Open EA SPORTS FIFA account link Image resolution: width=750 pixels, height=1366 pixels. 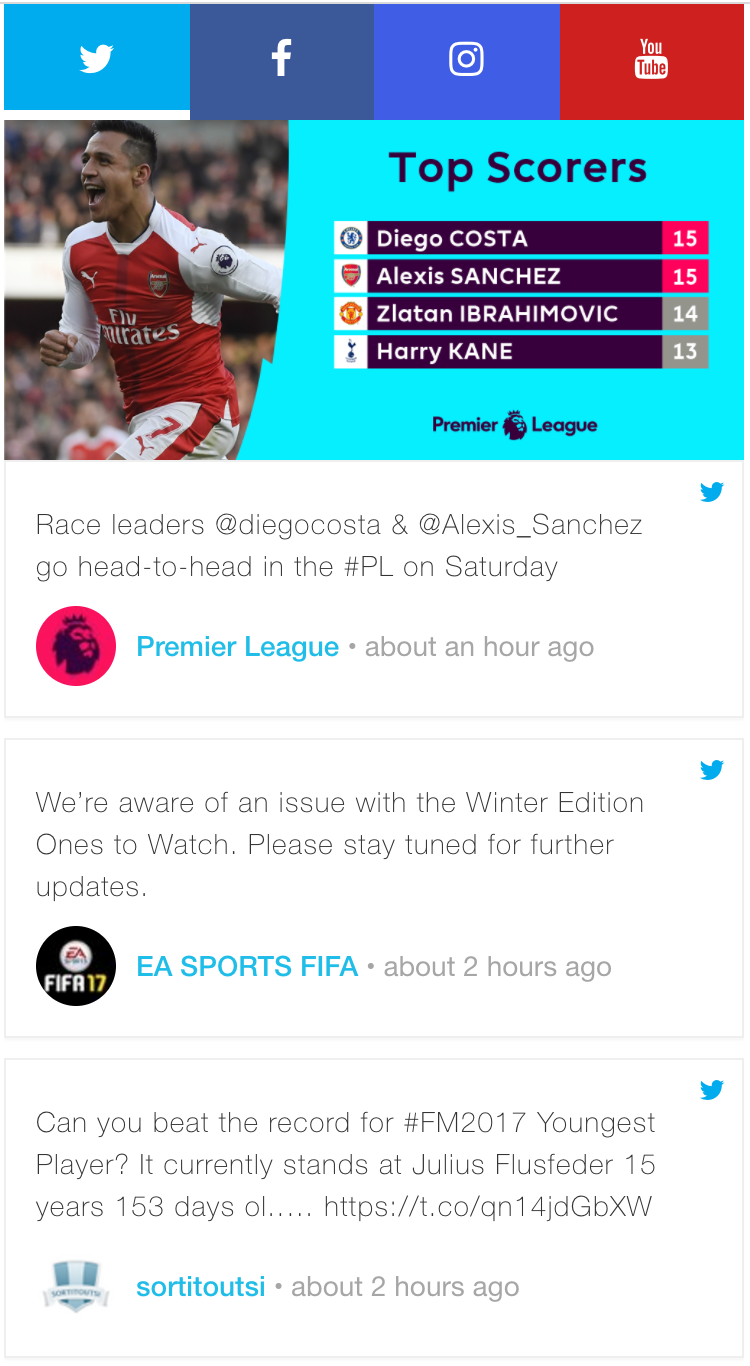[x=247, y=967]
